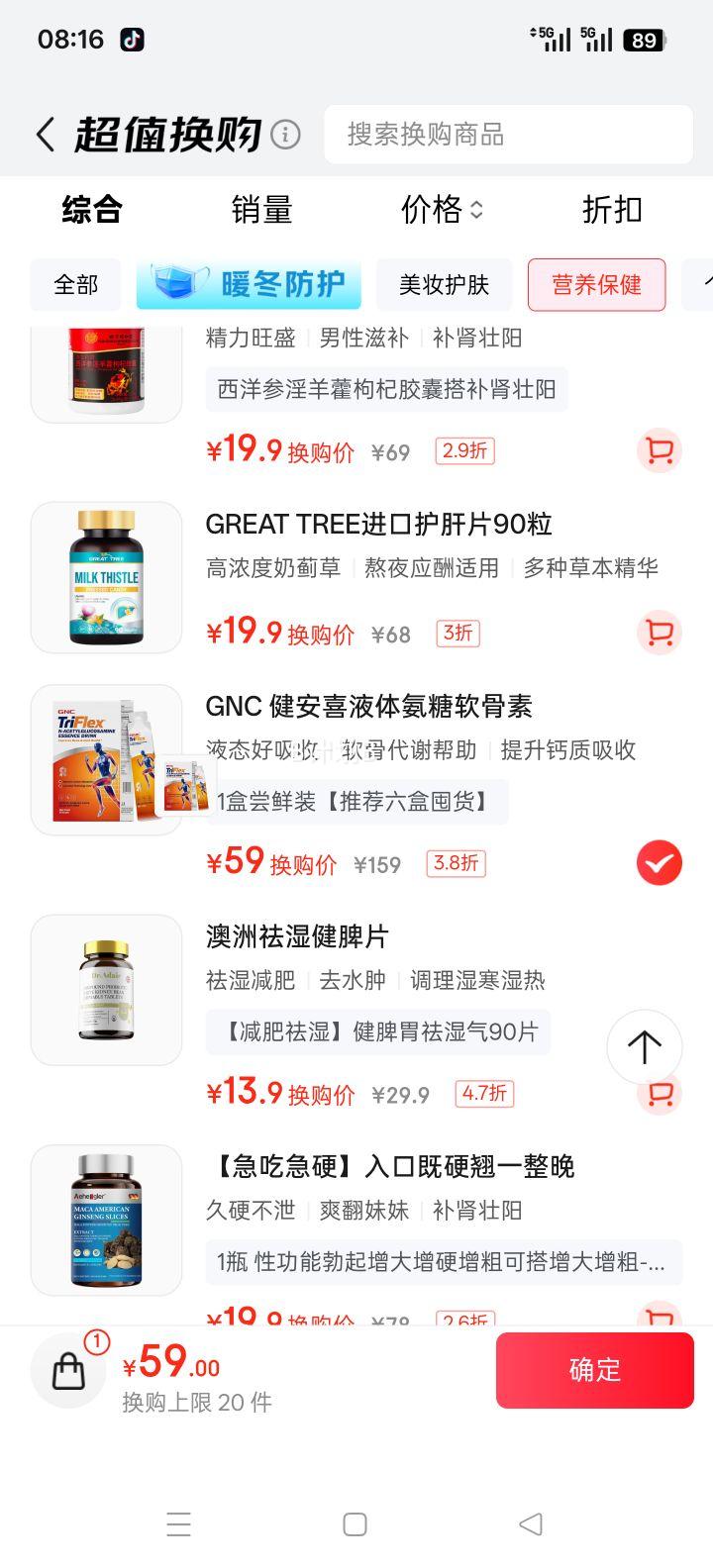Open the 暖冬防护 category banner
Image resolution: width=713 pixels, height=1568 pixels.
249,285
